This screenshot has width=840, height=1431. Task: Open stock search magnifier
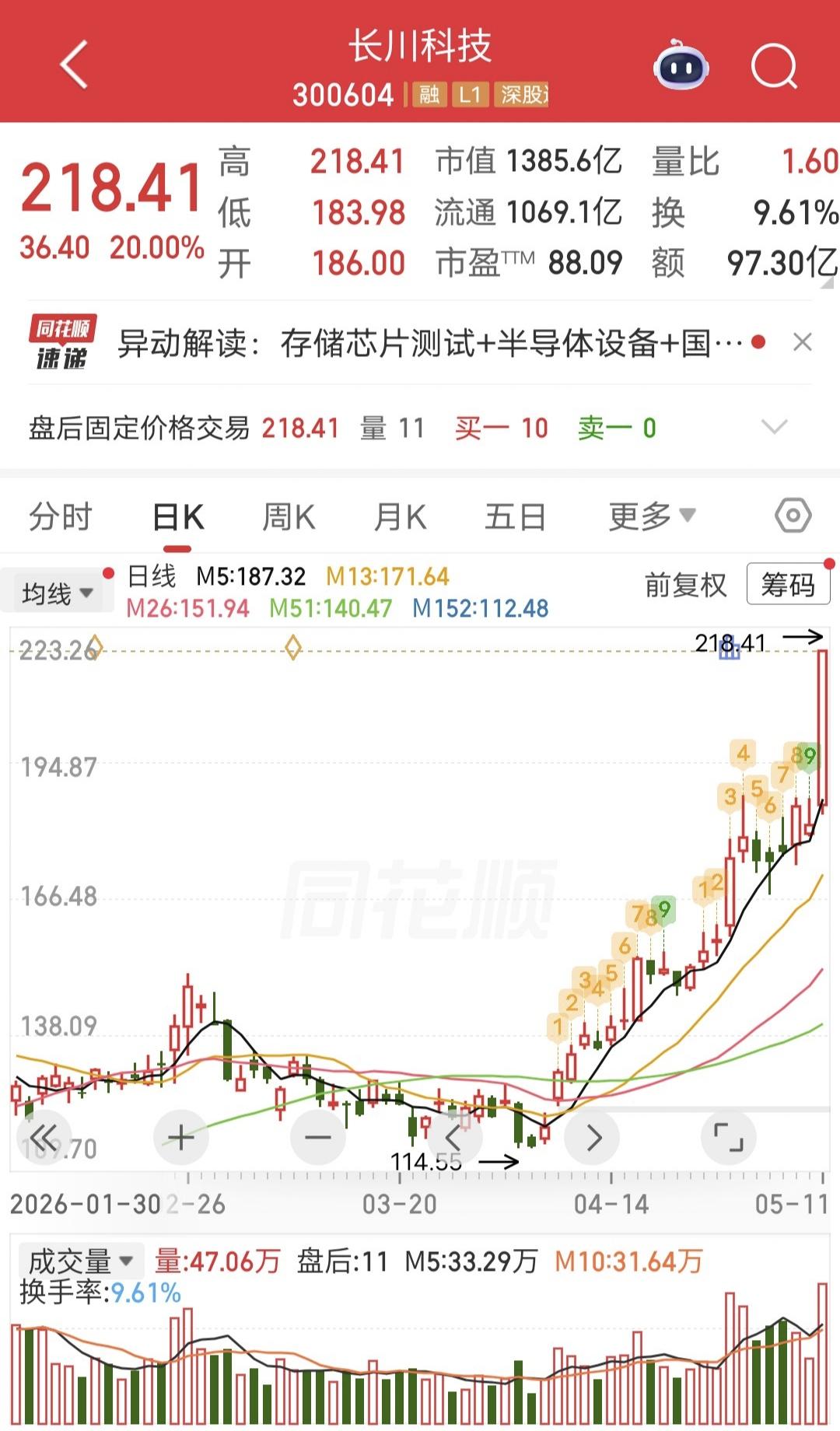774,66
